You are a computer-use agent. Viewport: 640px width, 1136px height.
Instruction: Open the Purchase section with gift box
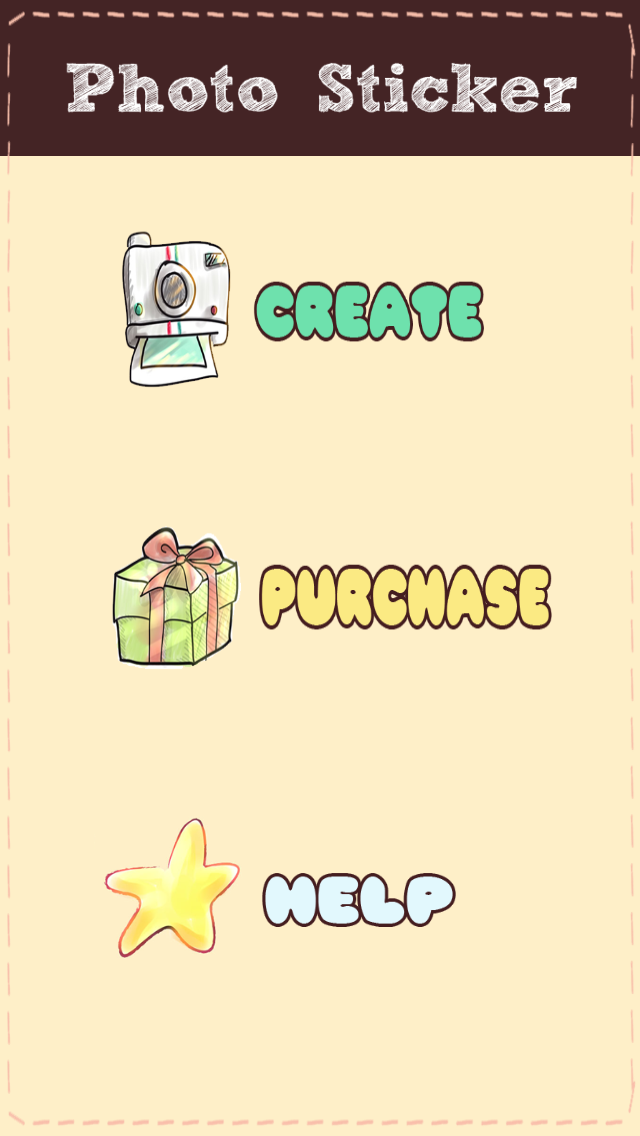click(332, 597)
